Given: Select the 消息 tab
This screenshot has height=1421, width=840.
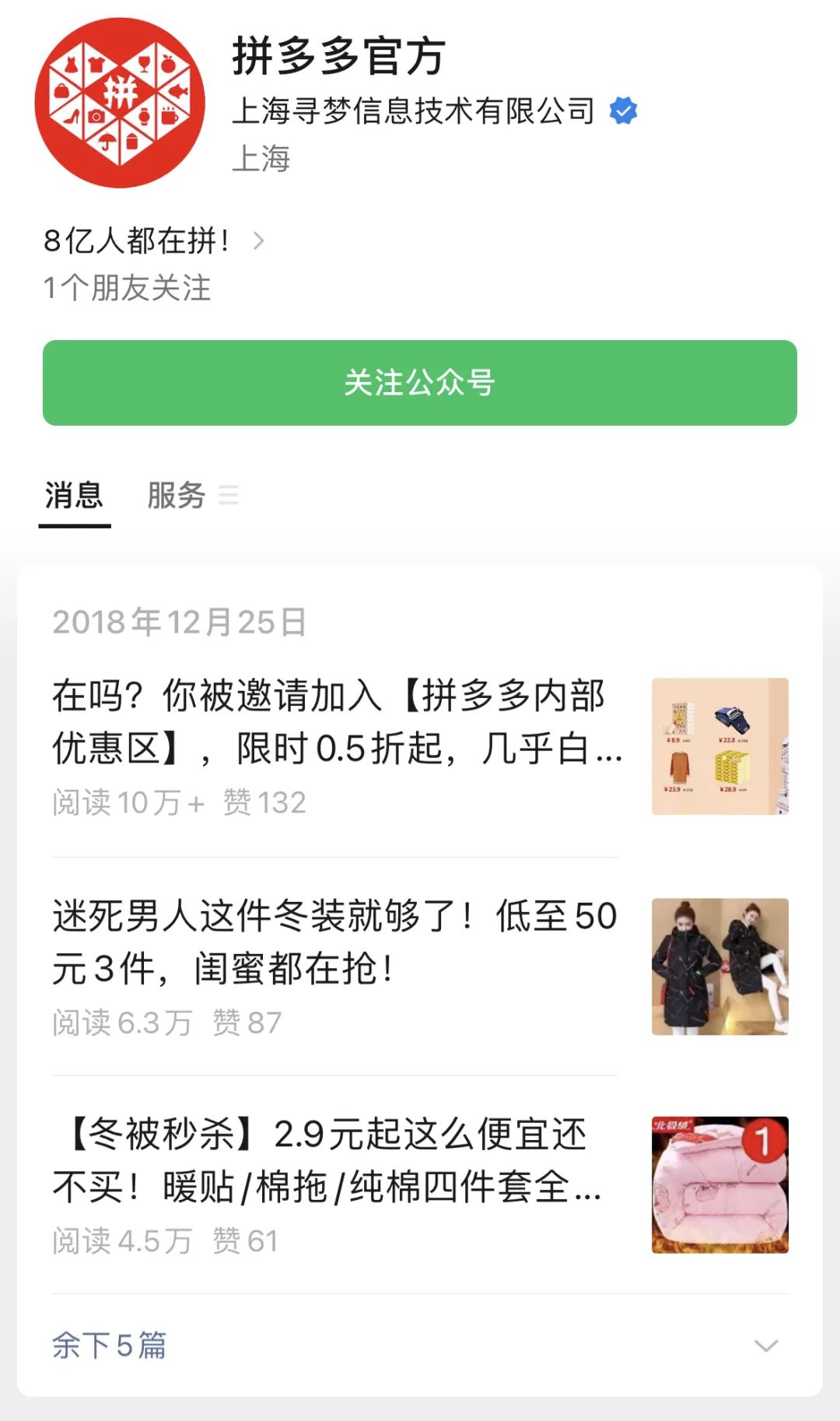Looking at the screenshot, I should click(x=74, y=496).
